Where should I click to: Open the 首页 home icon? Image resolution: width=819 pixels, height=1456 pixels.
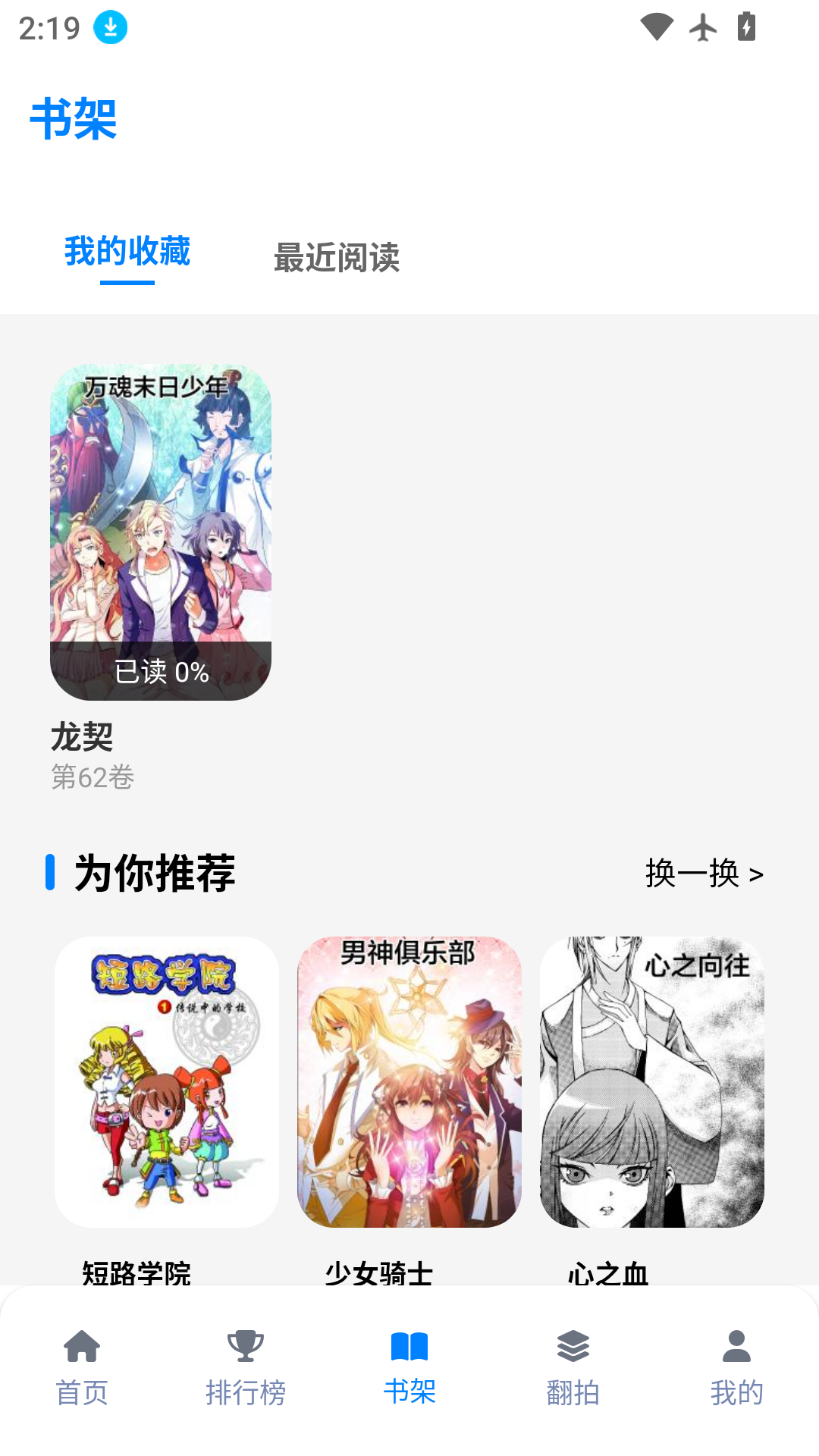[x=82, y=1346]
